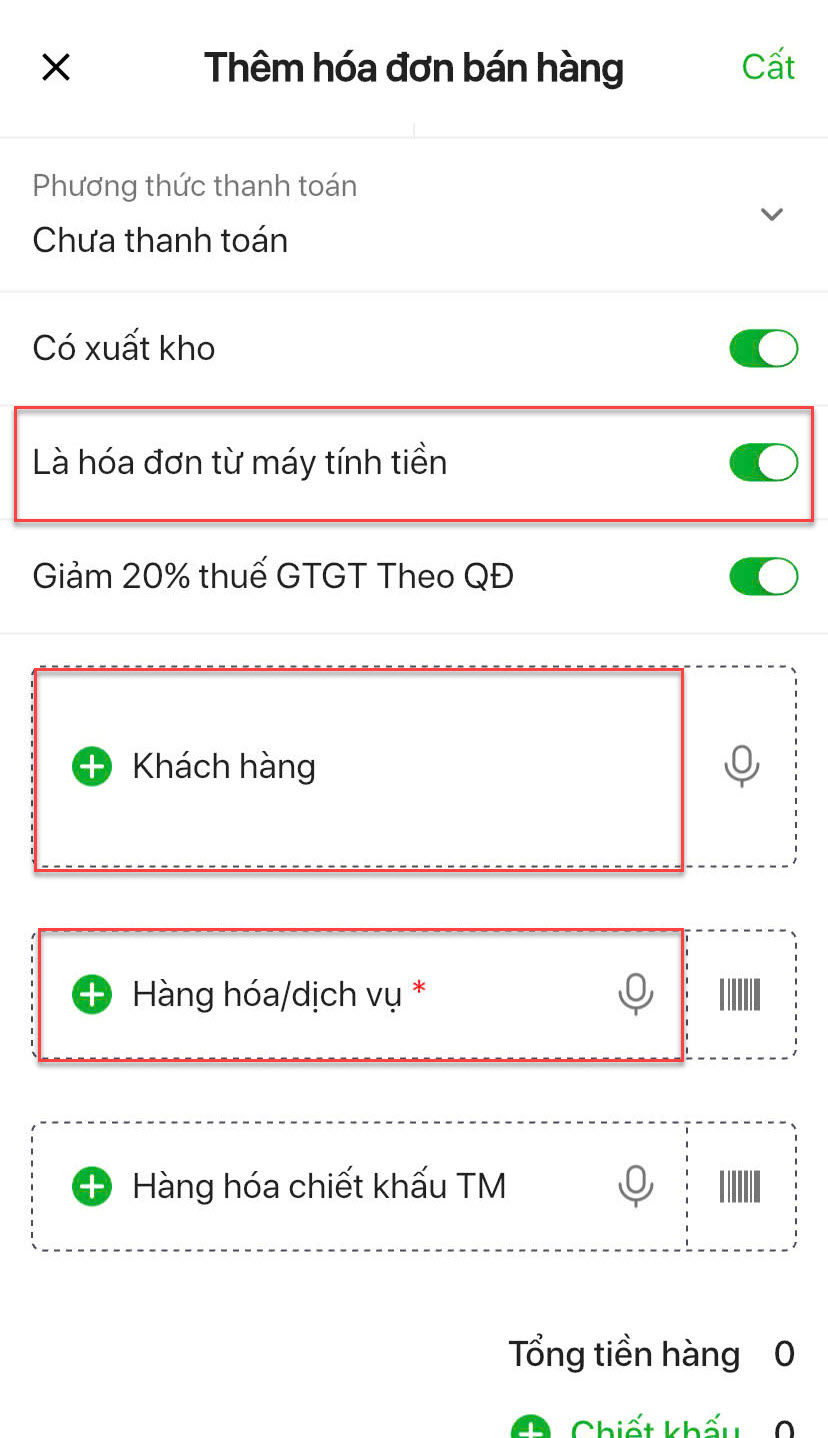
Task: Tap microphone in Hàng hóa/dịch vụ row
Action: 635,994
